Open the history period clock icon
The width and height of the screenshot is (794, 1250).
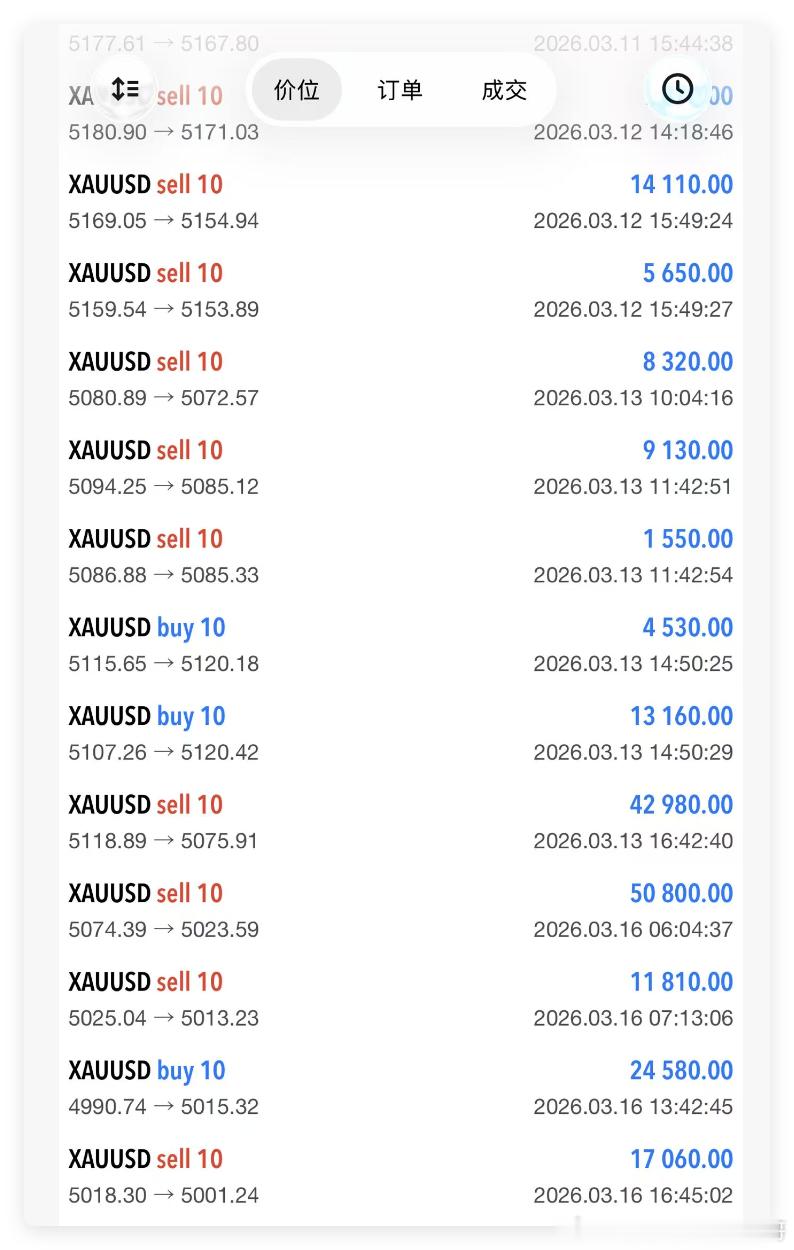point(677,89)
